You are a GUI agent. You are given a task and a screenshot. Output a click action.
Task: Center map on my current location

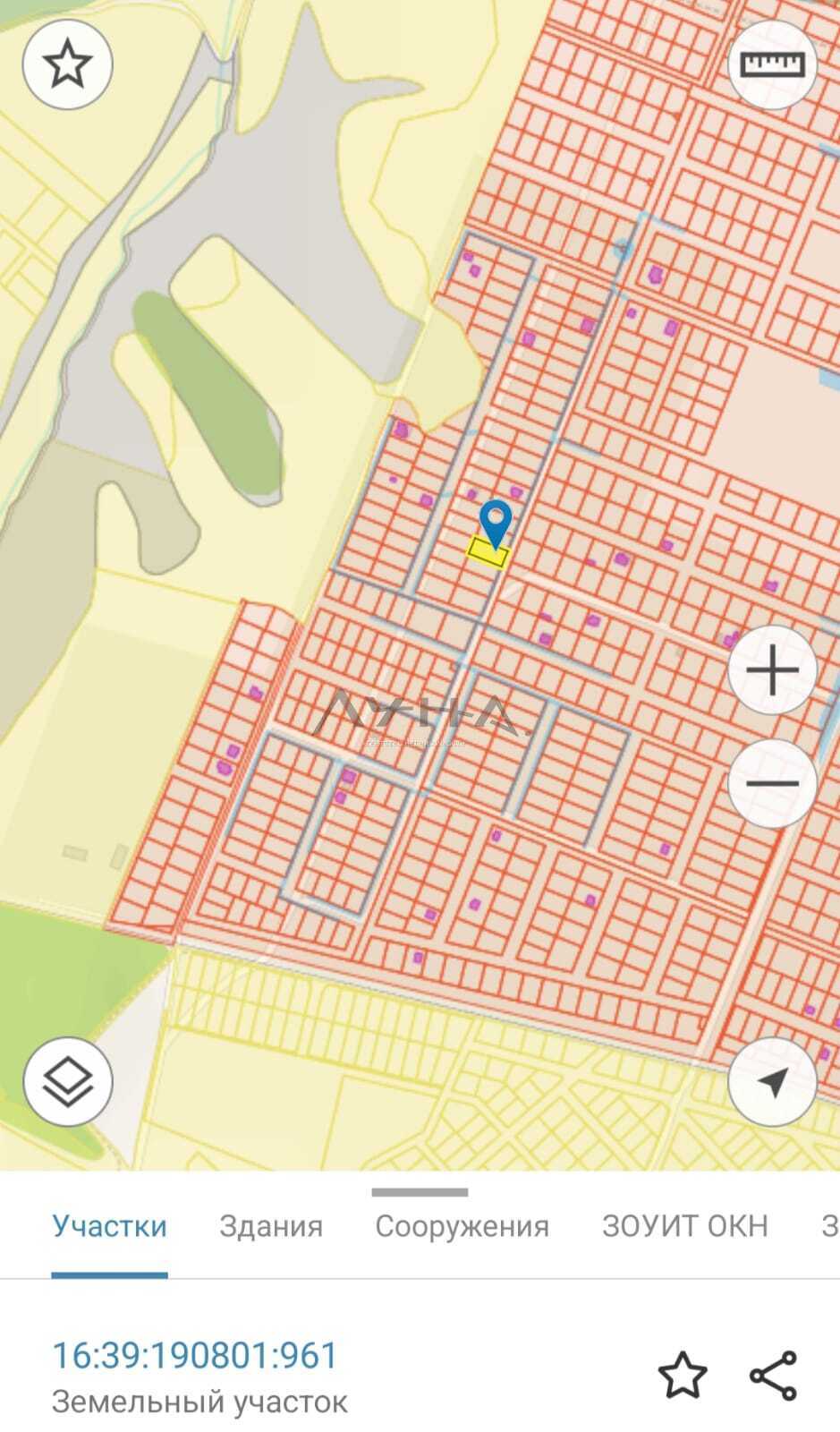tap(773, 1081)
